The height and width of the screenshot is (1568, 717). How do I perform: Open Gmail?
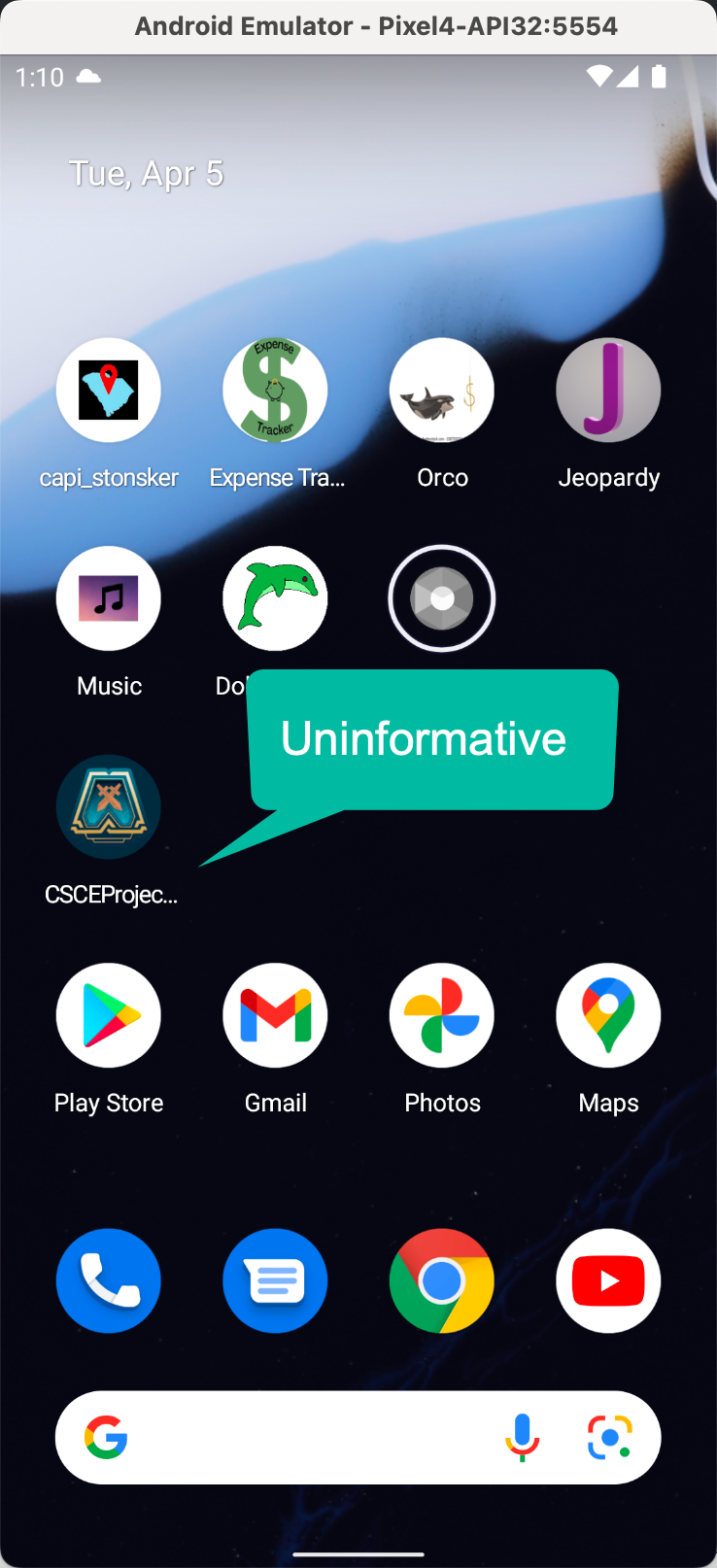pyautogui.click(x=275, y=1016)
